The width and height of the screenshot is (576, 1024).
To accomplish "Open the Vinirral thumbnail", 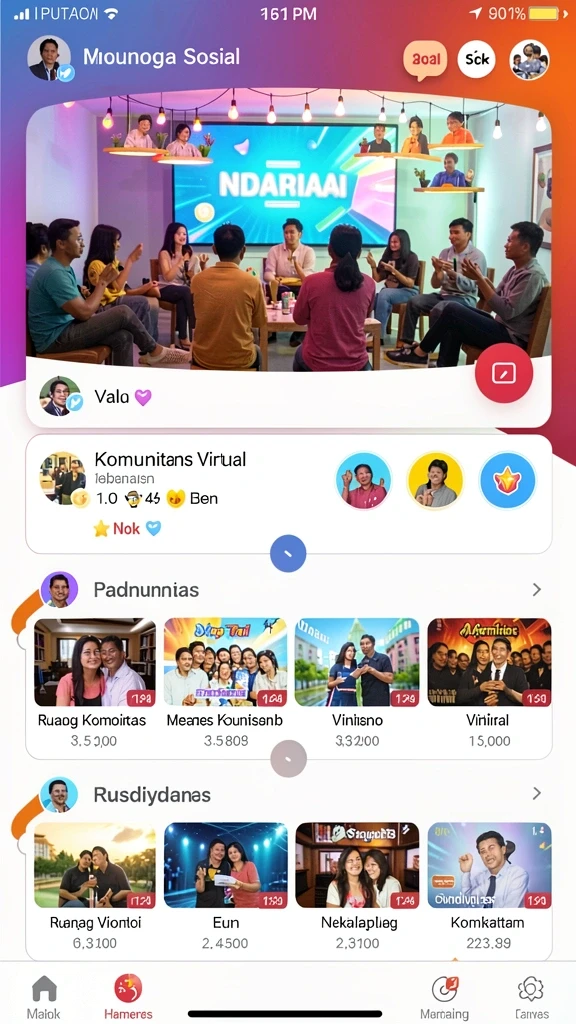I will point(489,662).
